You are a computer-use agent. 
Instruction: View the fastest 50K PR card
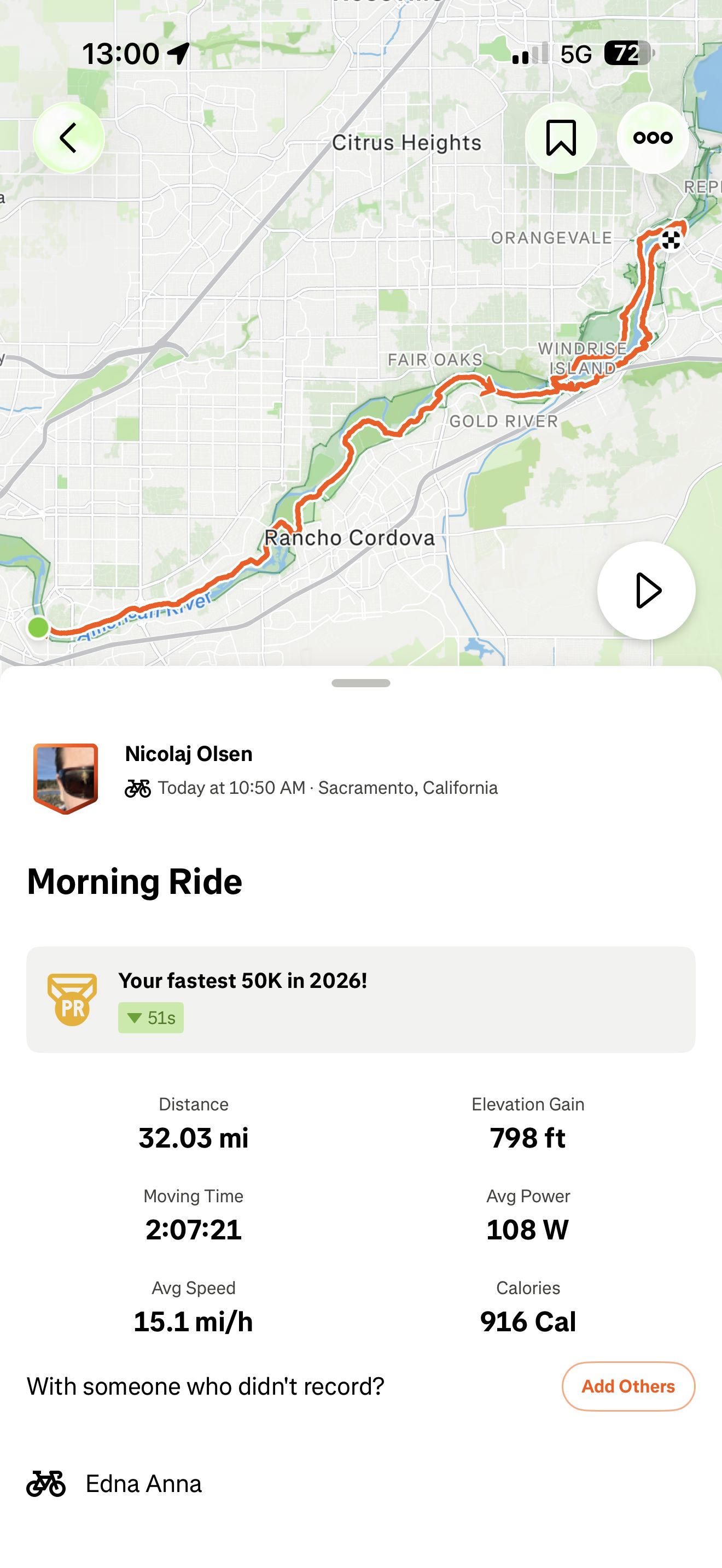click(361, 999)
